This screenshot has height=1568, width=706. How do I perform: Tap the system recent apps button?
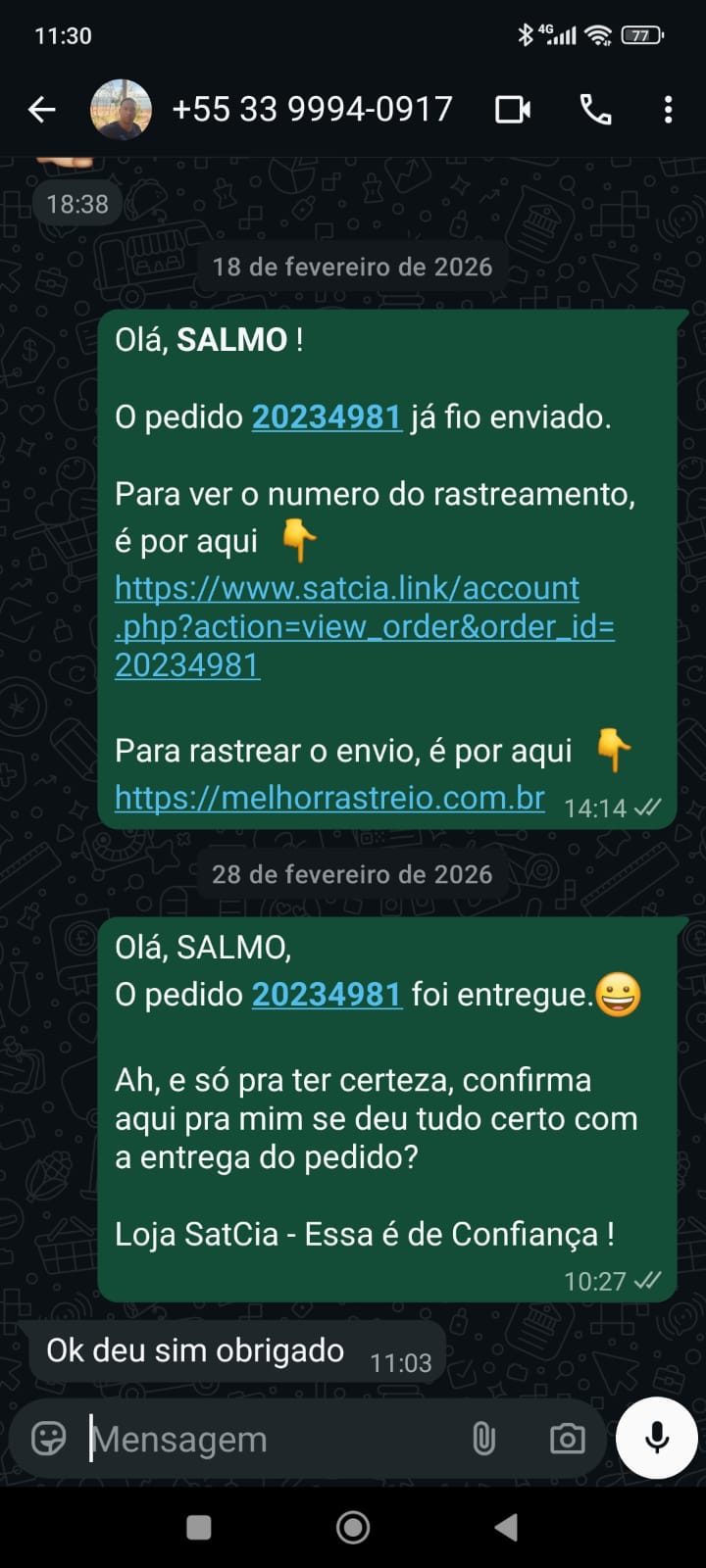[x=199, y=1527]
